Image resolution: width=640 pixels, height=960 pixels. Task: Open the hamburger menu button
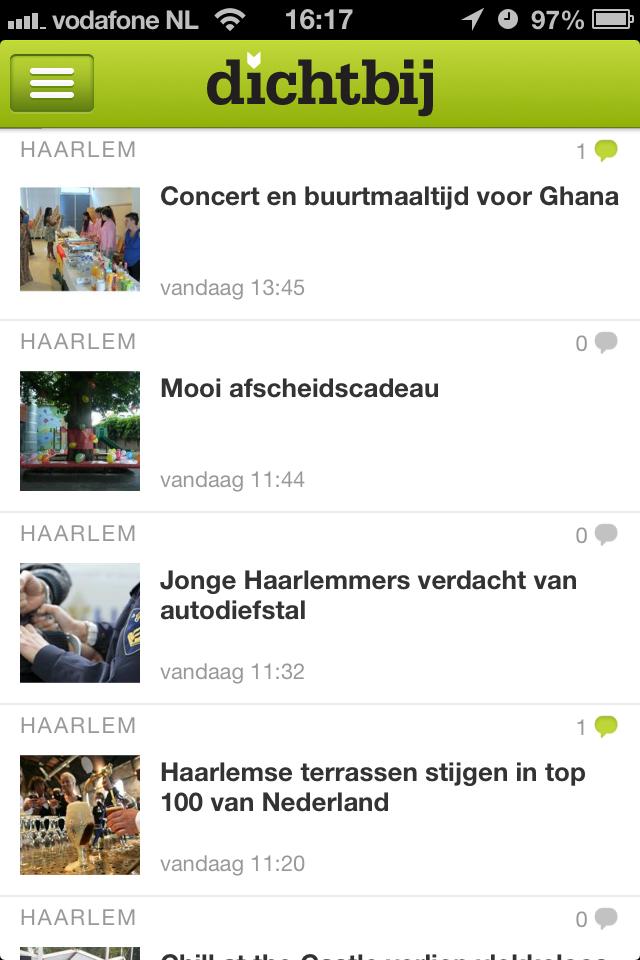(52, 83)
